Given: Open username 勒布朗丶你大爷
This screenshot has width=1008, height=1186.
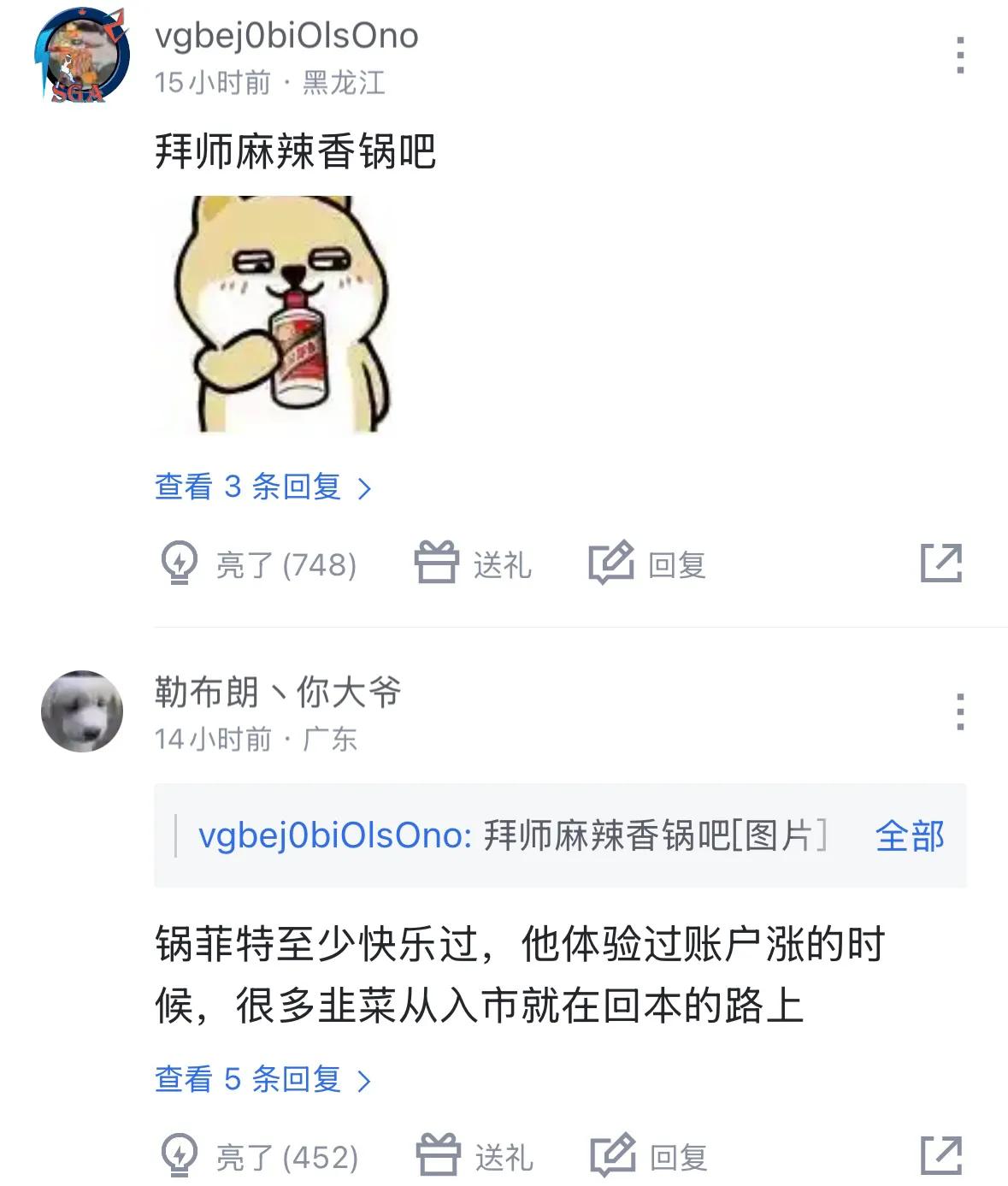Looking at the screenshot, I should tap(278, 692).
